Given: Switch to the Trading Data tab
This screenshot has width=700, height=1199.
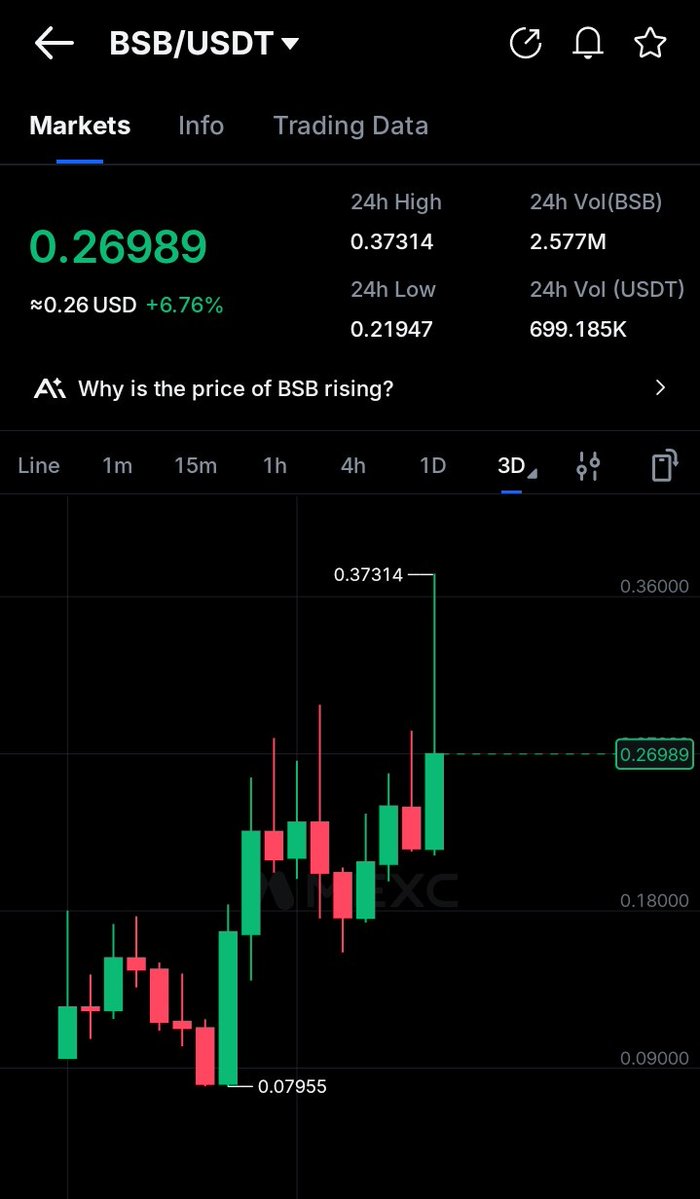Looking at the screenshot, I should [350, 126].
